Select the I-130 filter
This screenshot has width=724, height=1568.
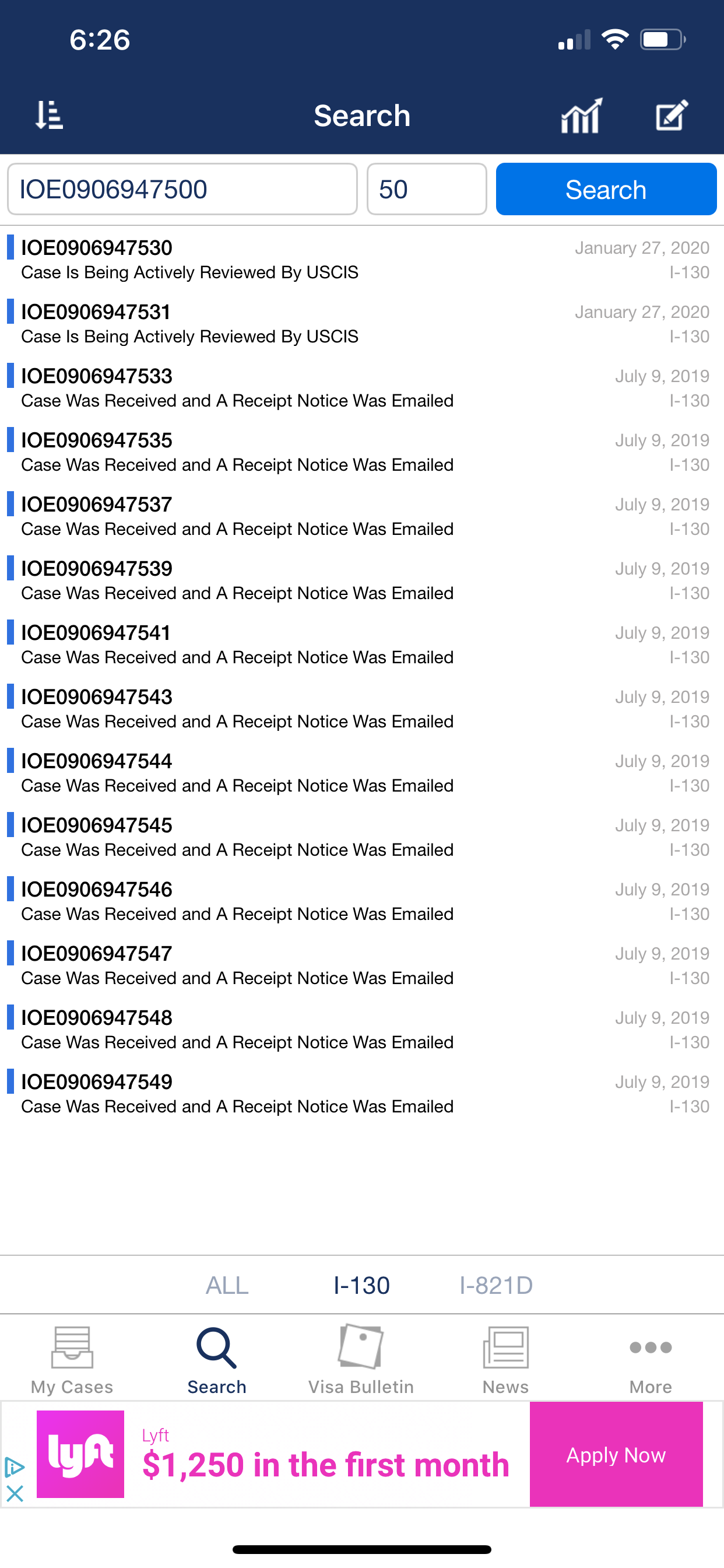click(361, 1285)
